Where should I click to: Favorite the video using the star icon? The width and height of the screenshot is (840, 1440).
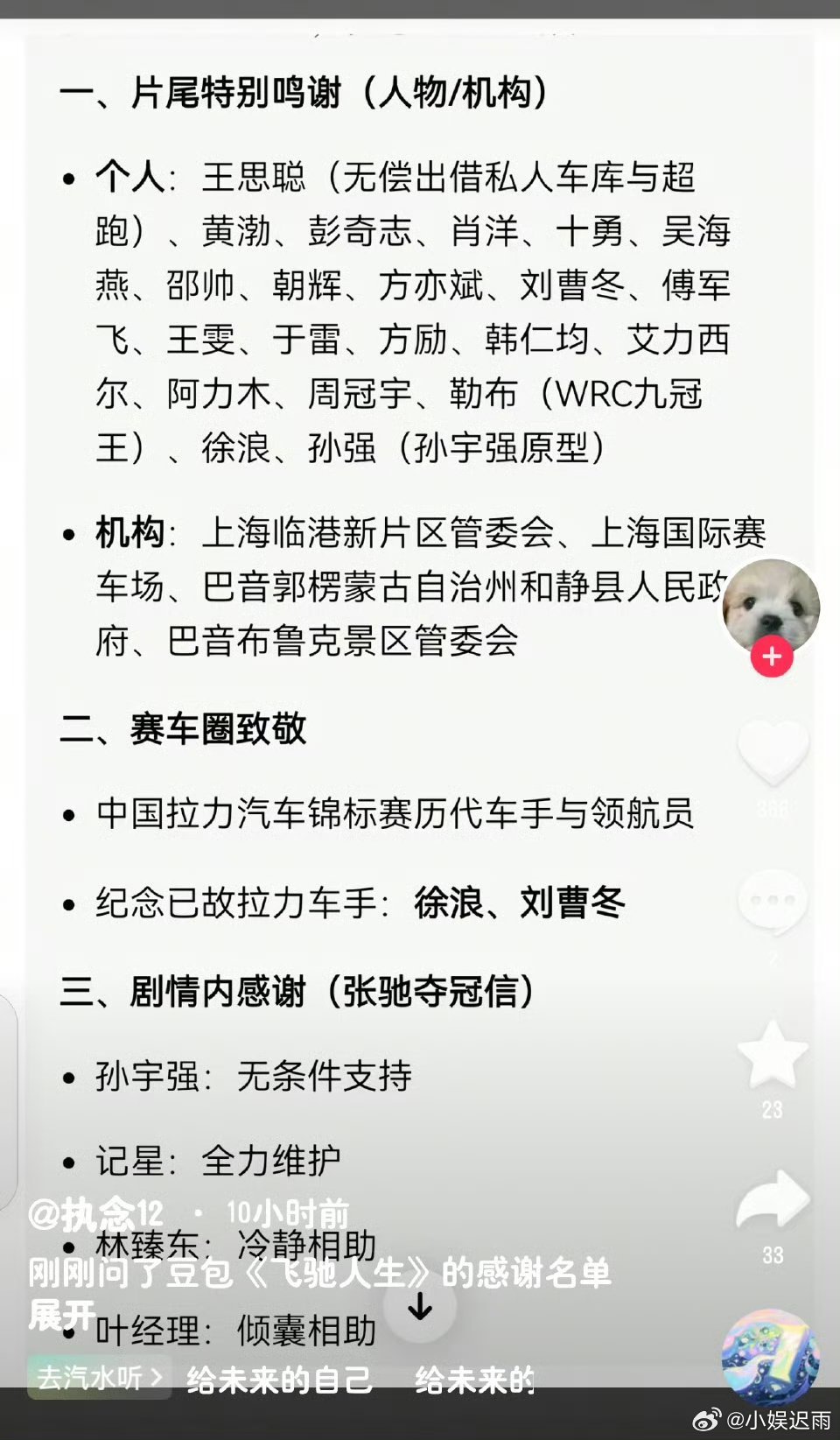point(771,1057)
